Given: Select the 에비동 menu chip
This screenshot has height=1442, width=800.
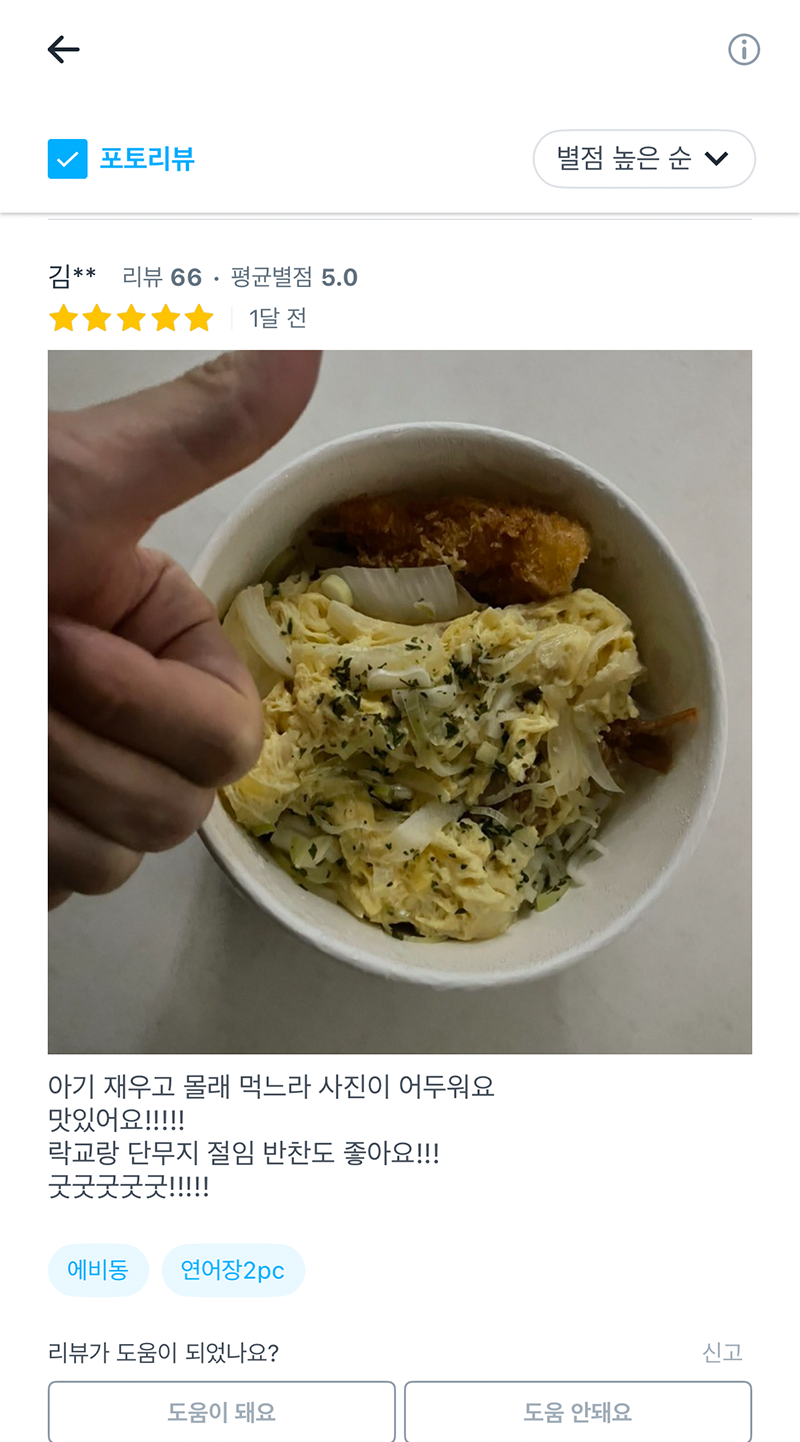Looking at the screenshot, I should coord(98,1271).
